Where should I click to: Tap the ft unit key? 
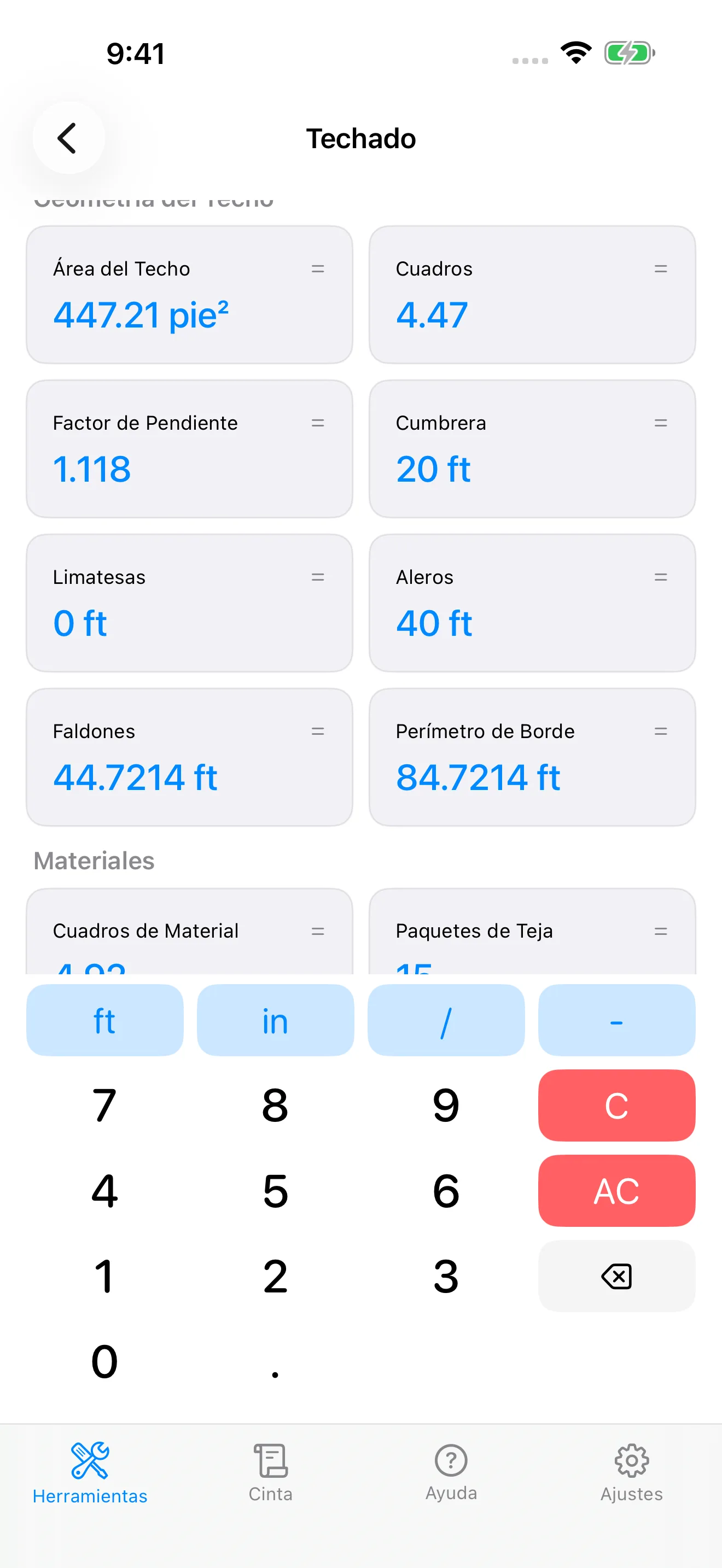pos(104,1020)
